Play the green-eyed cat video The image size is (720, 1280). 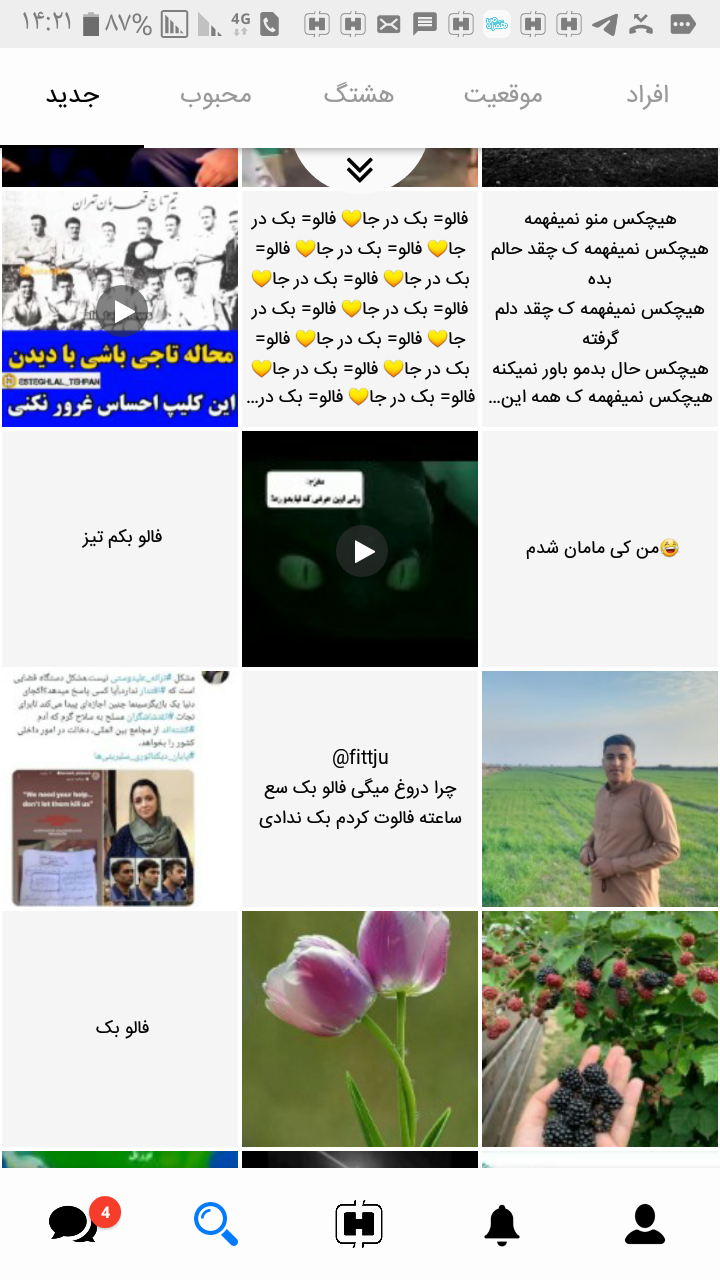[x=361, y=551]
